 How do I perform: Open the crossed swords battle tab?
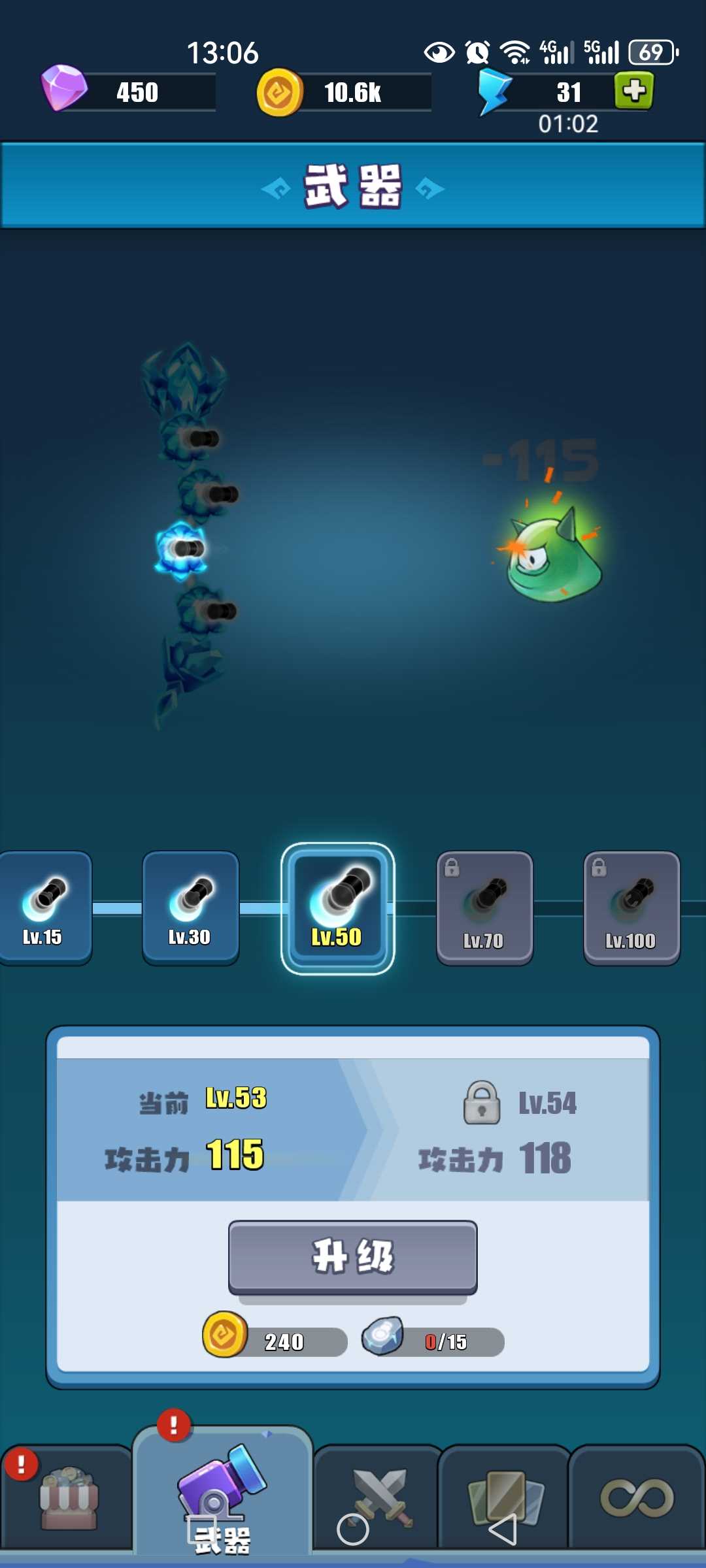pyautogui.click(x=378, y=1498)
